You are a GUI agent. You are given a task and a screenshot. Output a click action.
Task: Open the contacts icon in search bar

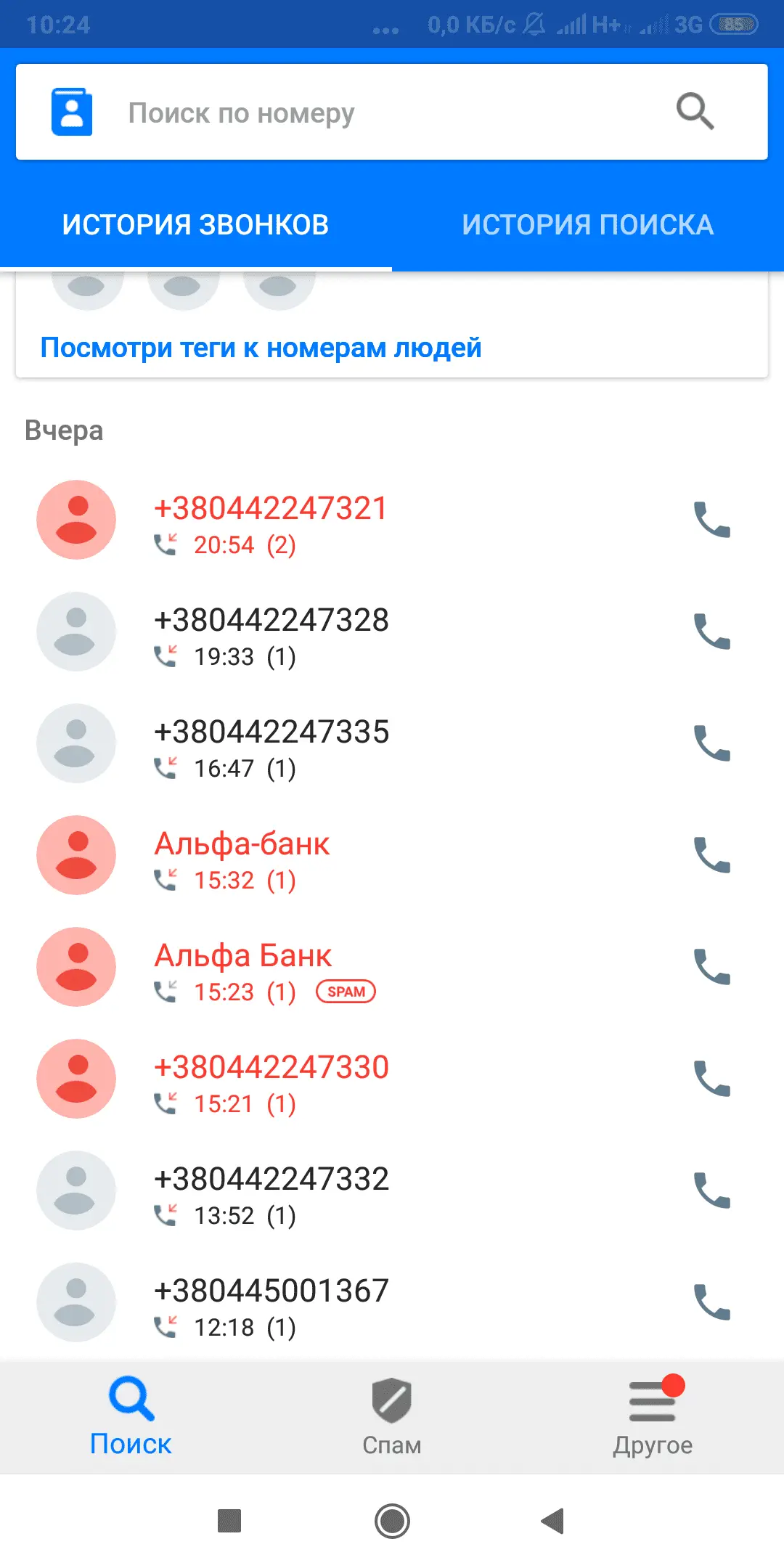(72, 112)
